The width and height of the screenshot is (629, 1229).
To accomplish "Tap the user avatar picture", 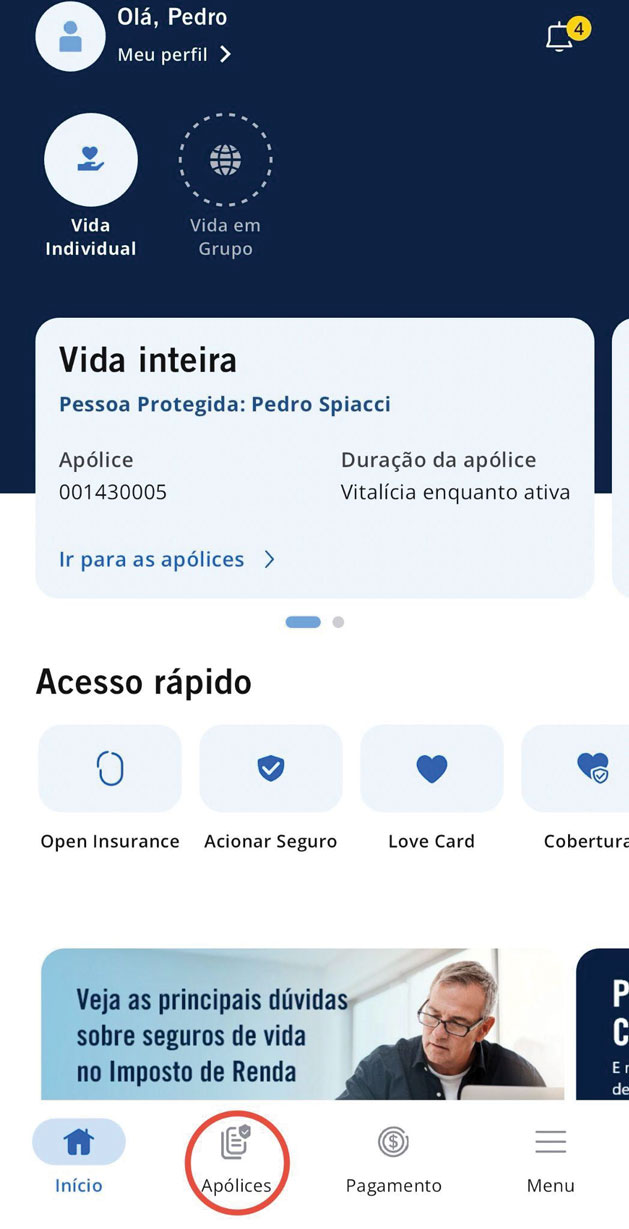I will click(70, 37).
